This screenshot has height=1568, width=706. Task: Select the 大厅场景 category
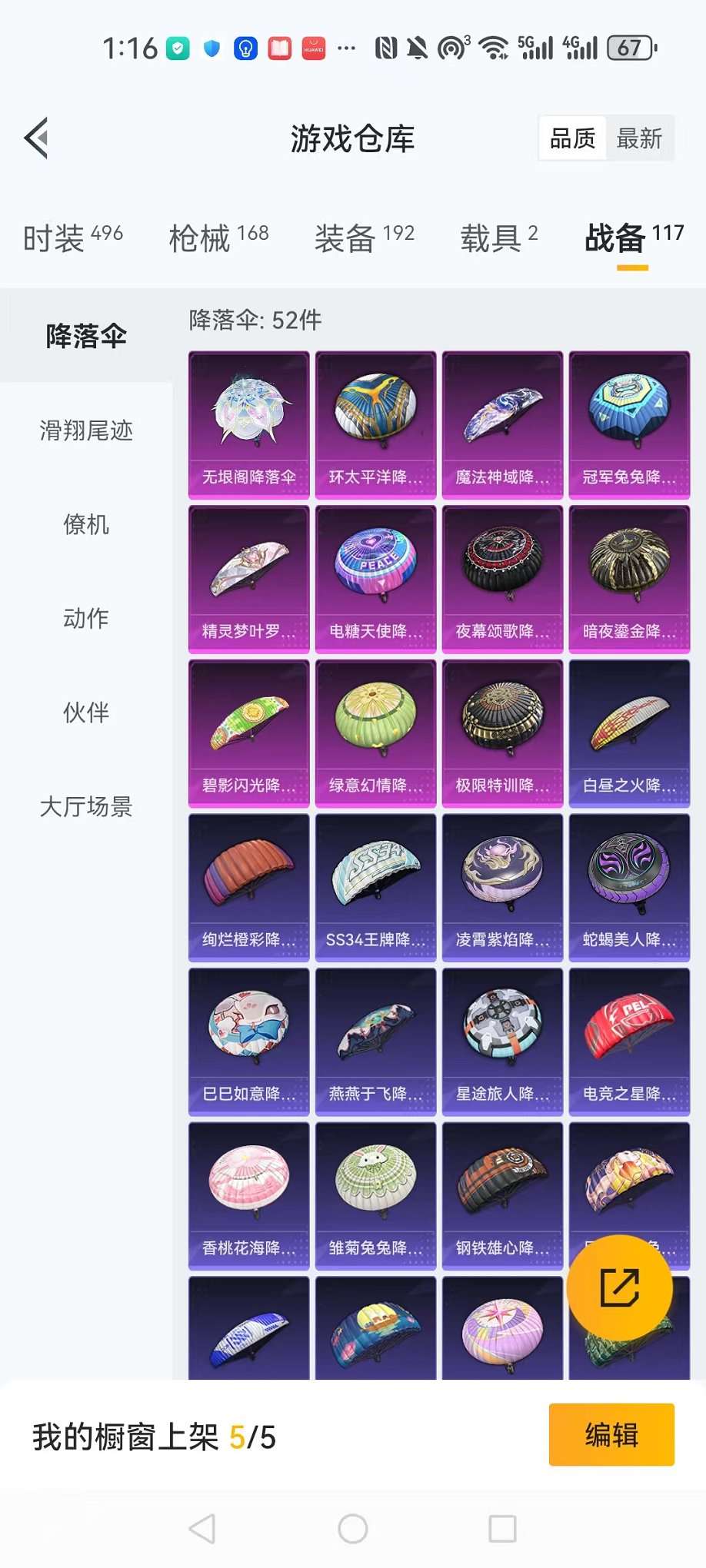click(86, 807)
